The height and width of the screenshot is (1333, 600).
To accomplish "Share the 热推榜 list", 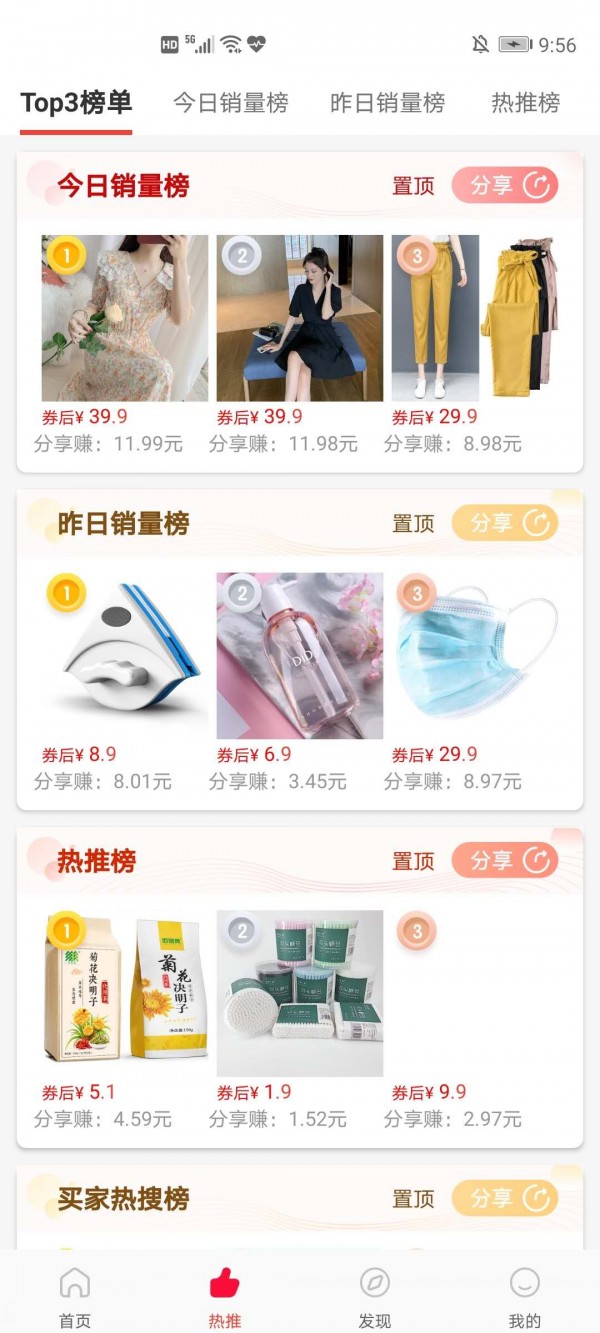I will coord(504,860).
